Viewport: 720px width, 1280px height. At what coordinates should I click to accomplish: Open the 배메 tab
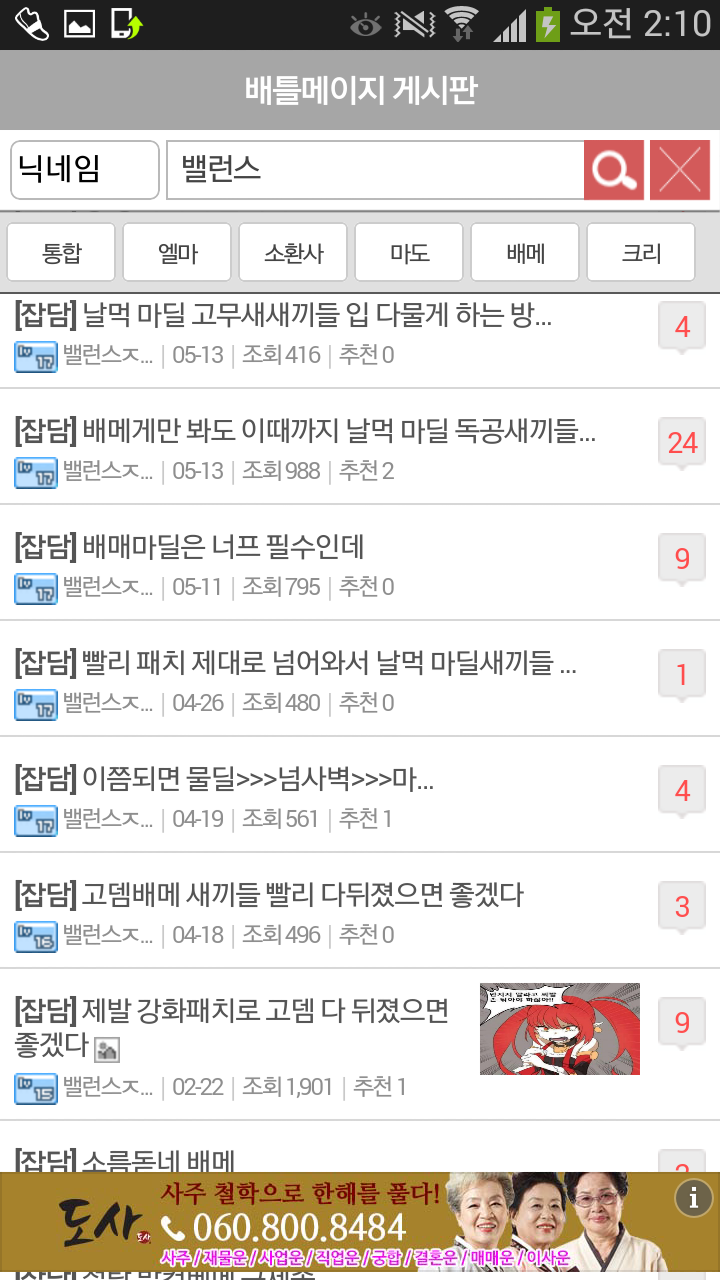pyautogui.click(x=525, y=252)
